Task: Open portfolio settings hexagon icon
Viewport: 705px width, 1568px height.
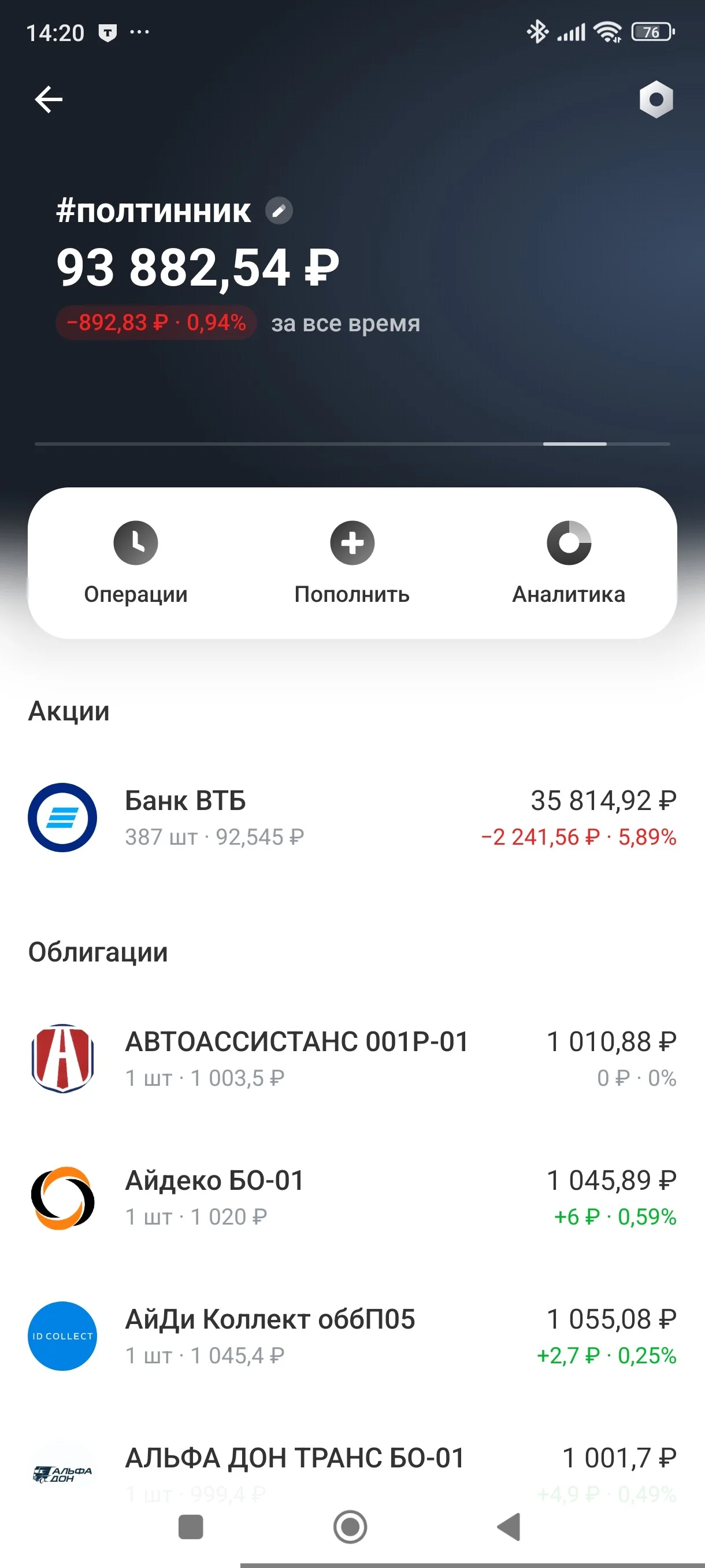Action: 656,99
